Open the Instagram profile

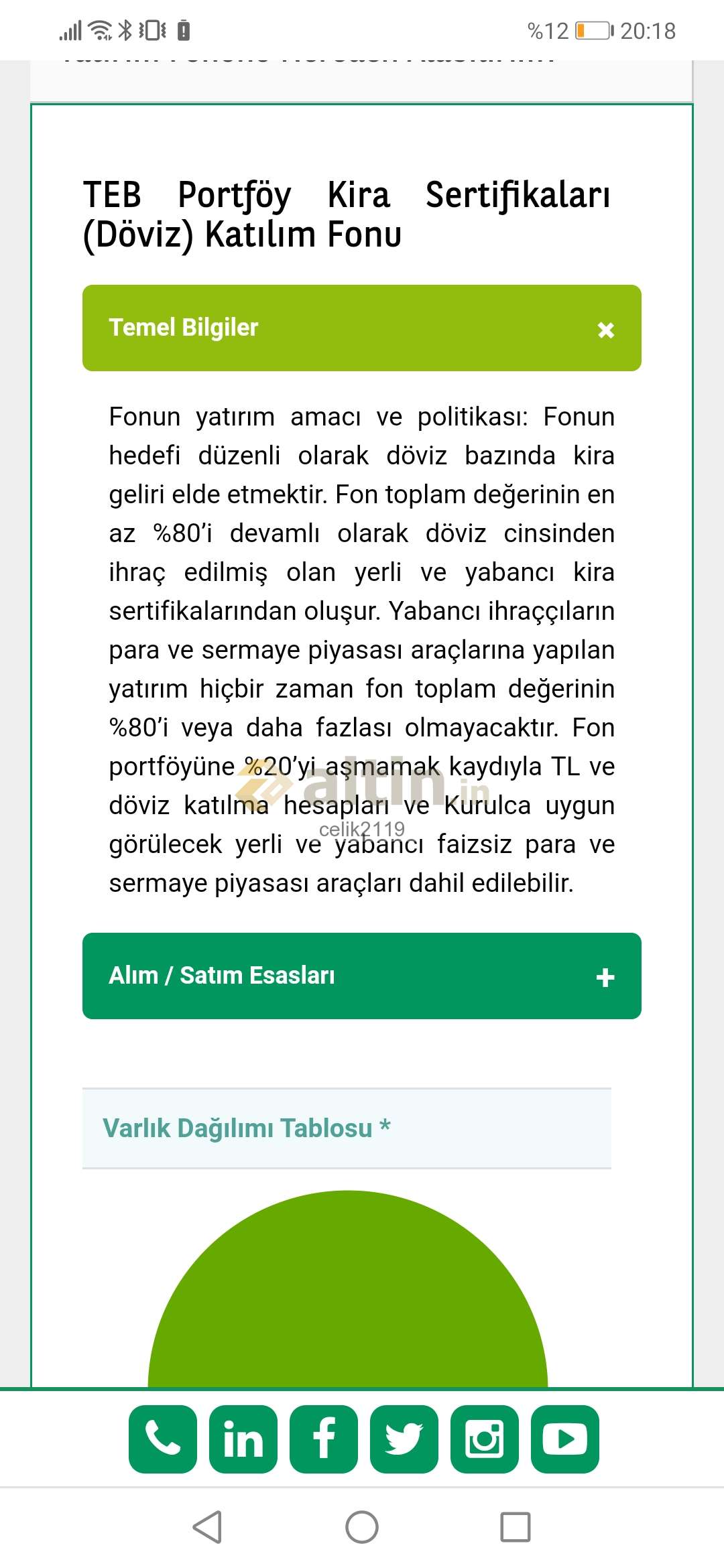pos(485,1439)
